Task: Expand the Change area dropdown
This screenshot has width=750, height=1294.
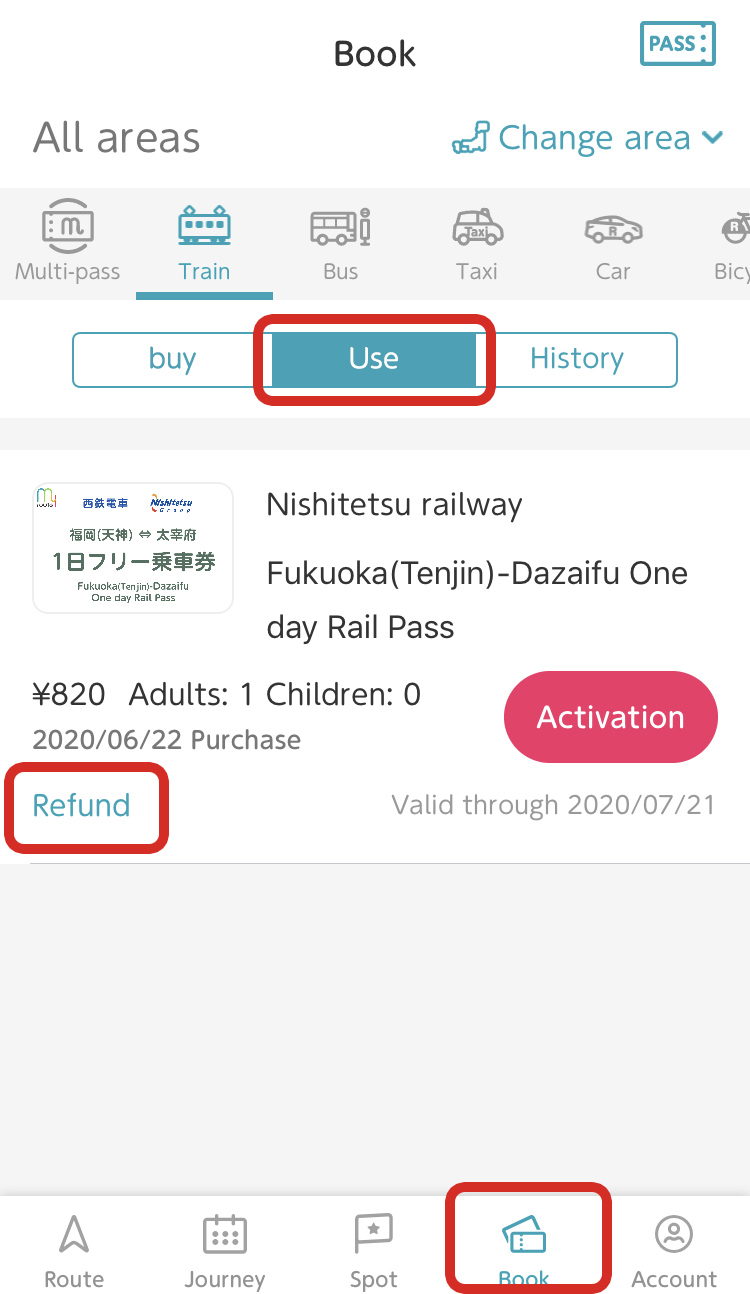Action: tap(588, 138)
